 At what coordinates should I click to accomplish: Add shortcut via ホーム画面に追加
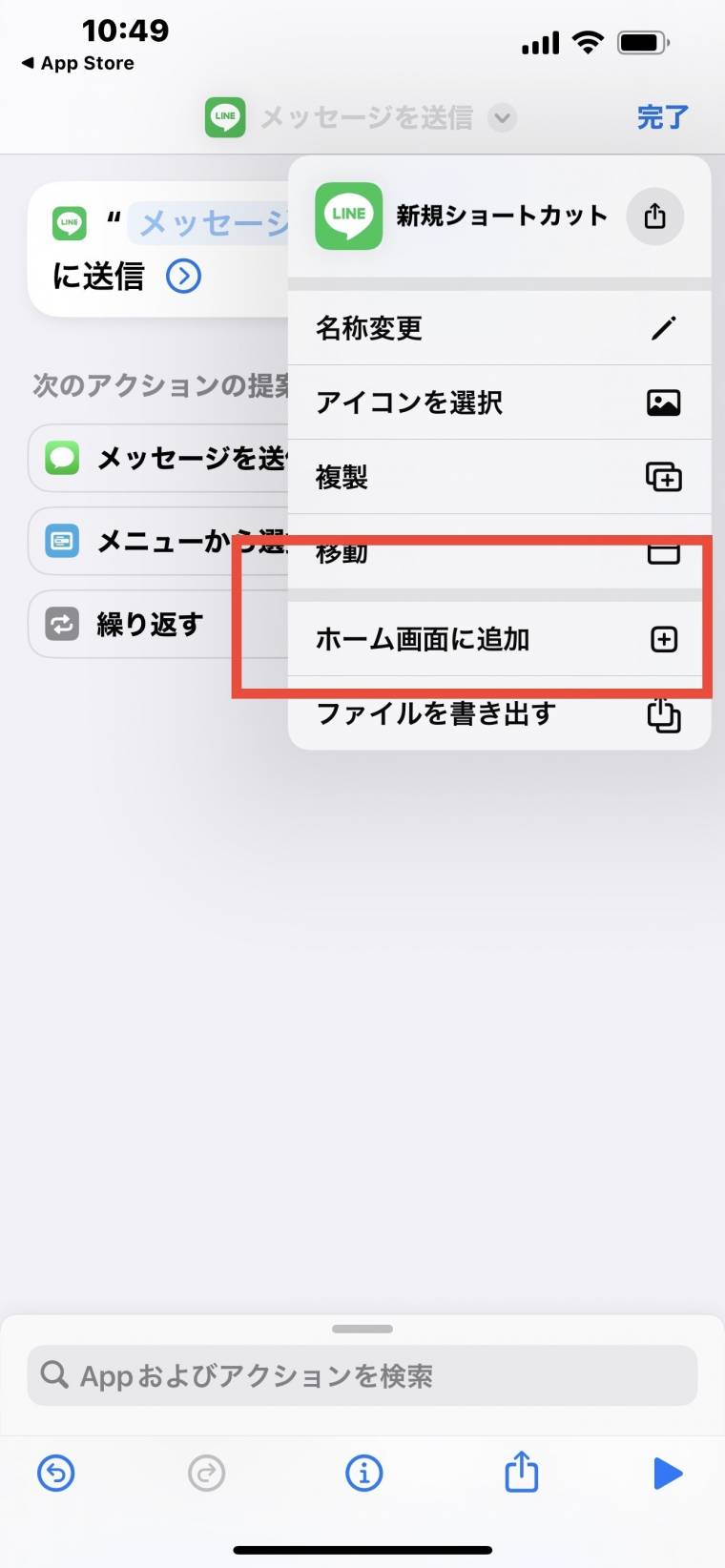[x=499, y=639]
